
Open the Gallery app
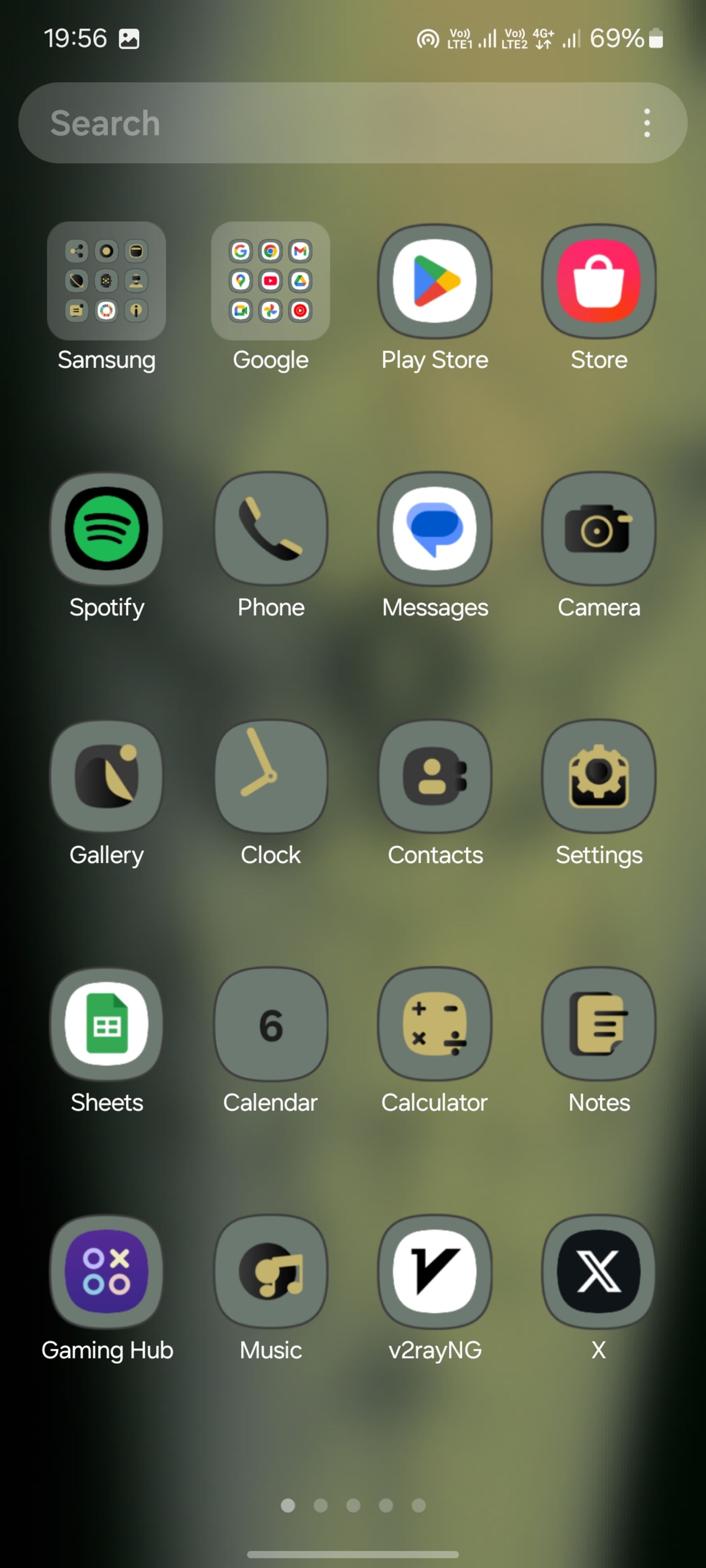click(x=107, y=776)
